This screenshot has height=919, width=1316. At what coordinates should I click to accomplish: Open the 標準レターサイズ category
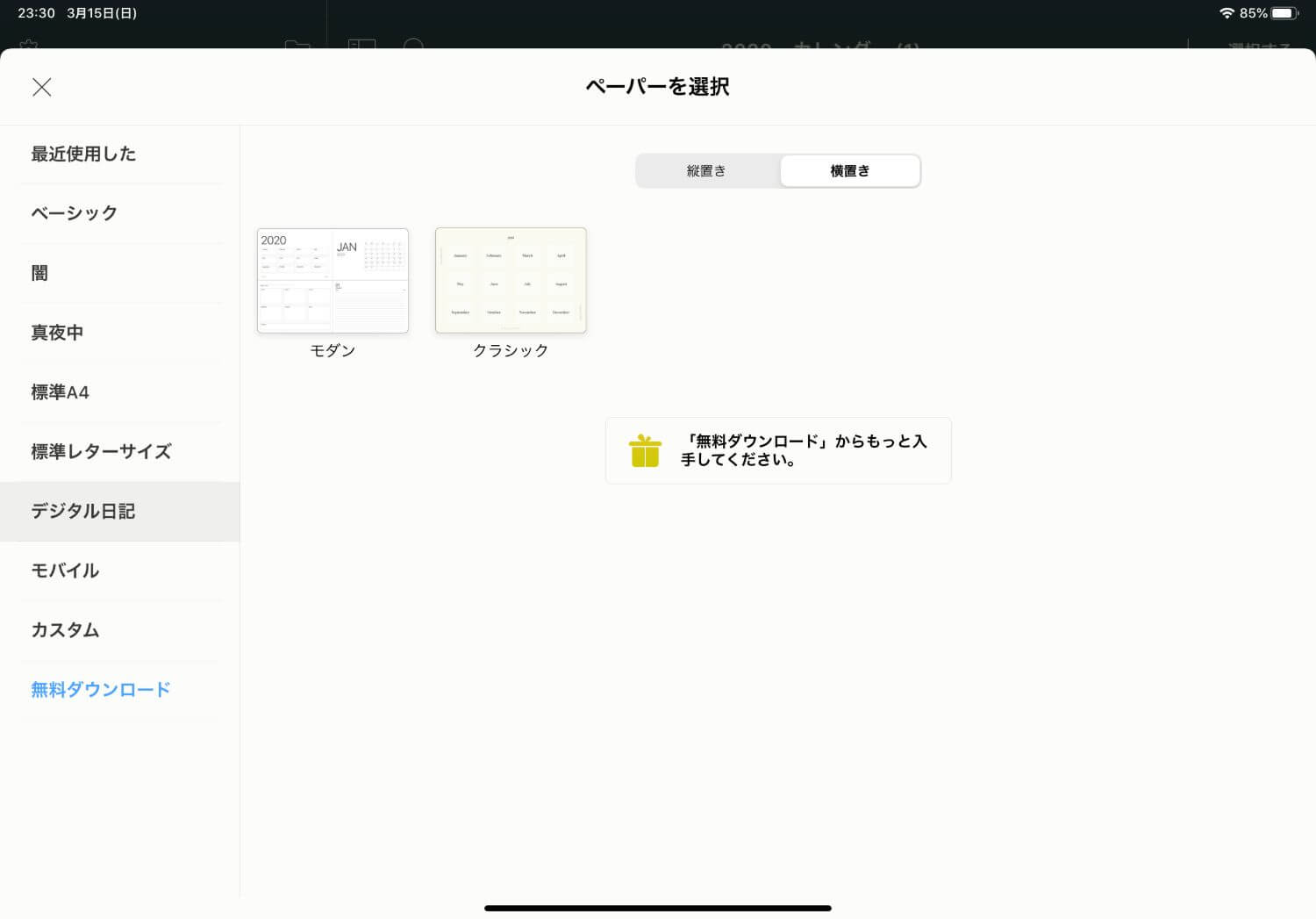pyautogui.click(x=101, y=452)
